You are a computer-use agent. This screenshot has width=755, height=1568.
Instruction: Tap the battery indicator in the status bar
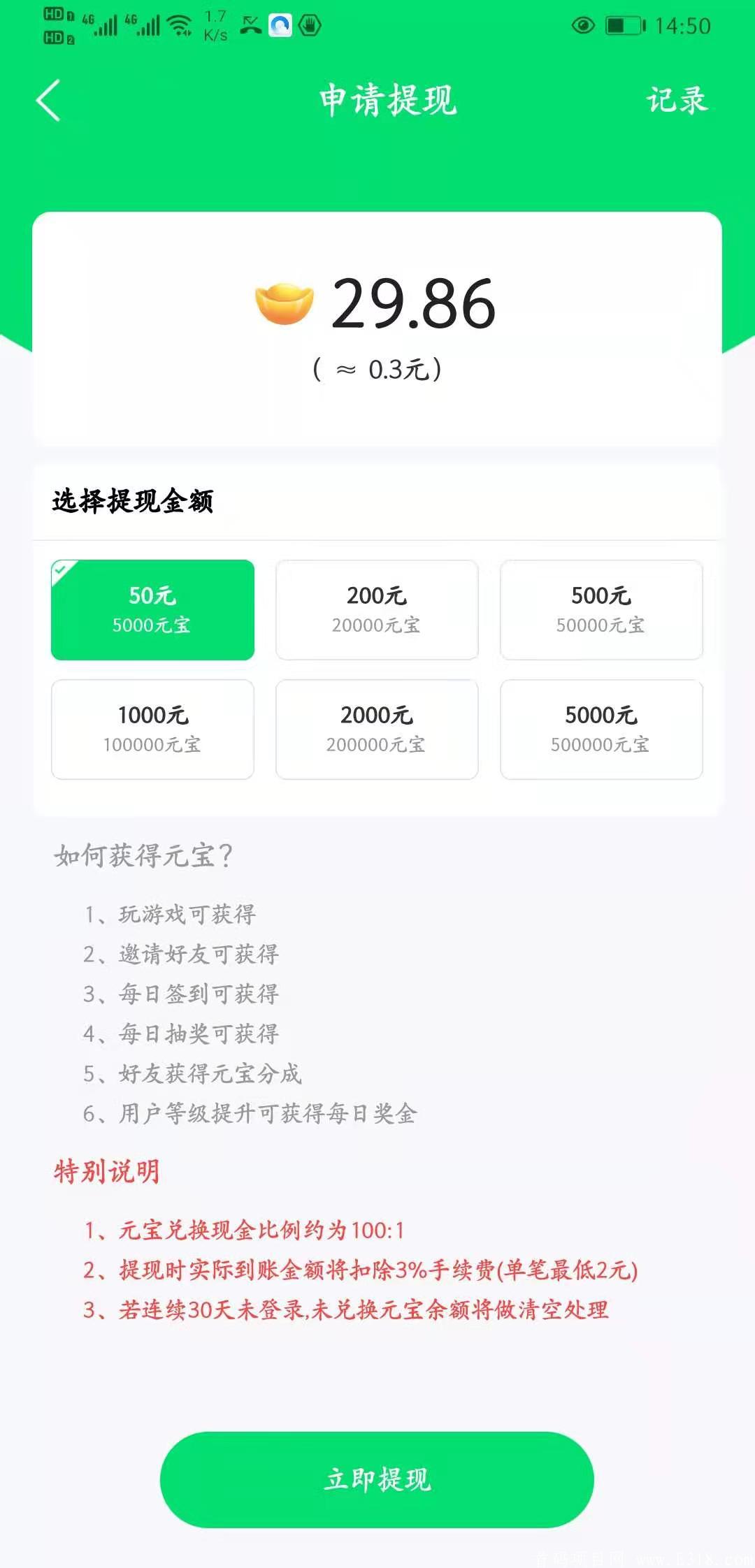[624, 25]
